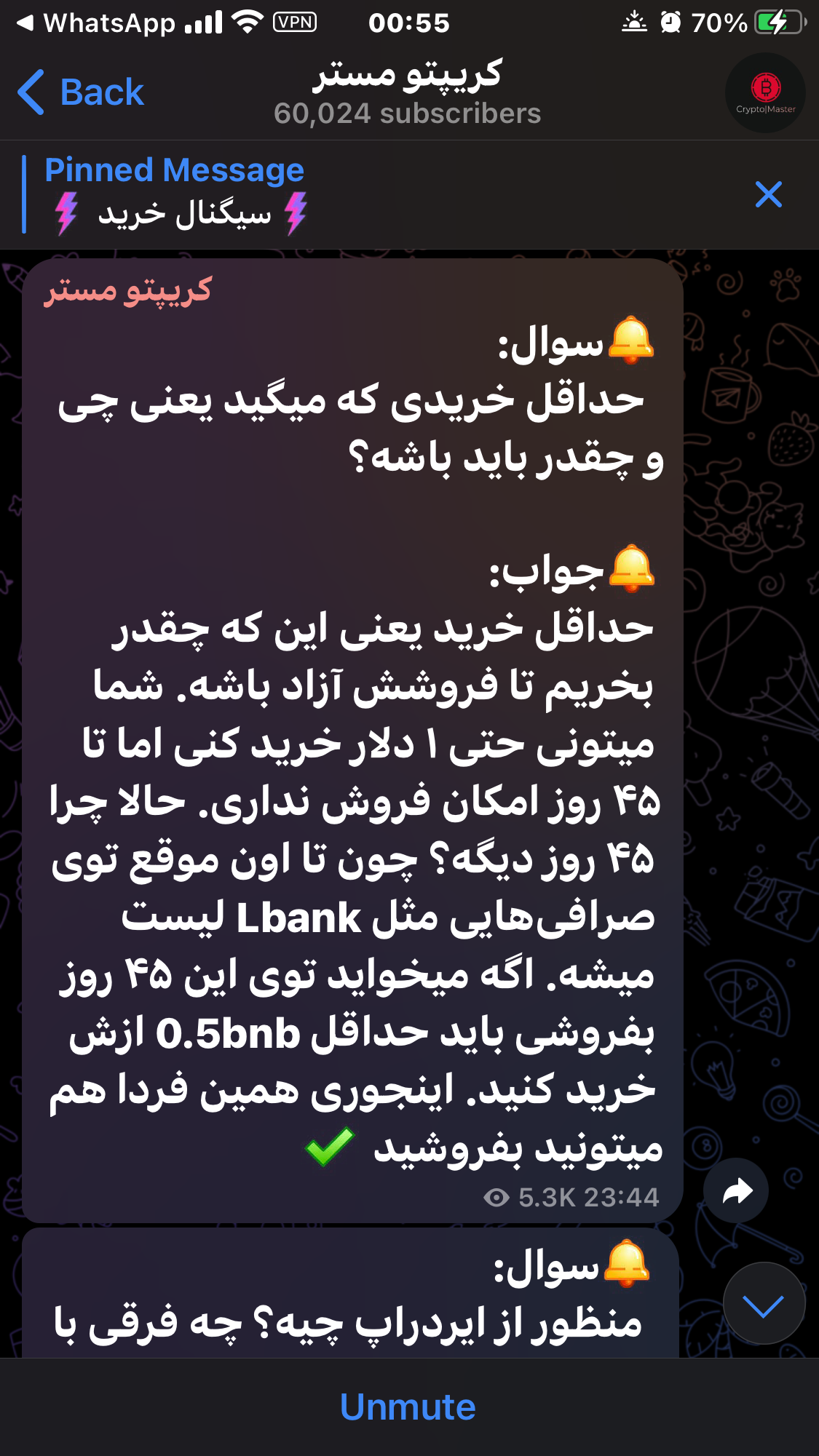Forward the 23:44 message using share arrow

pyautogui.click(x=736, y=1190)
